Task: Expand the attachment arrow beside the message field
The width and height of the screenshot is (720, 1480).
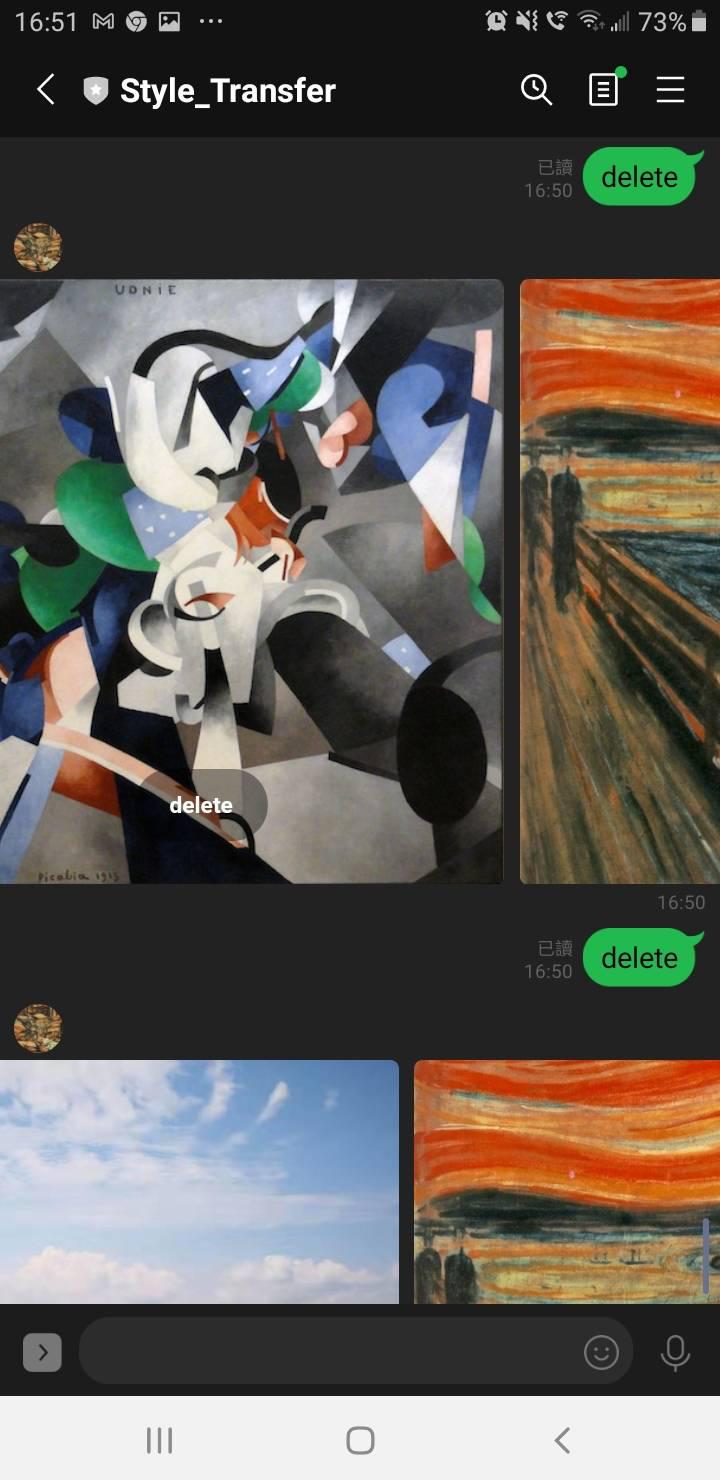Action: click(x=42, y=1353)
